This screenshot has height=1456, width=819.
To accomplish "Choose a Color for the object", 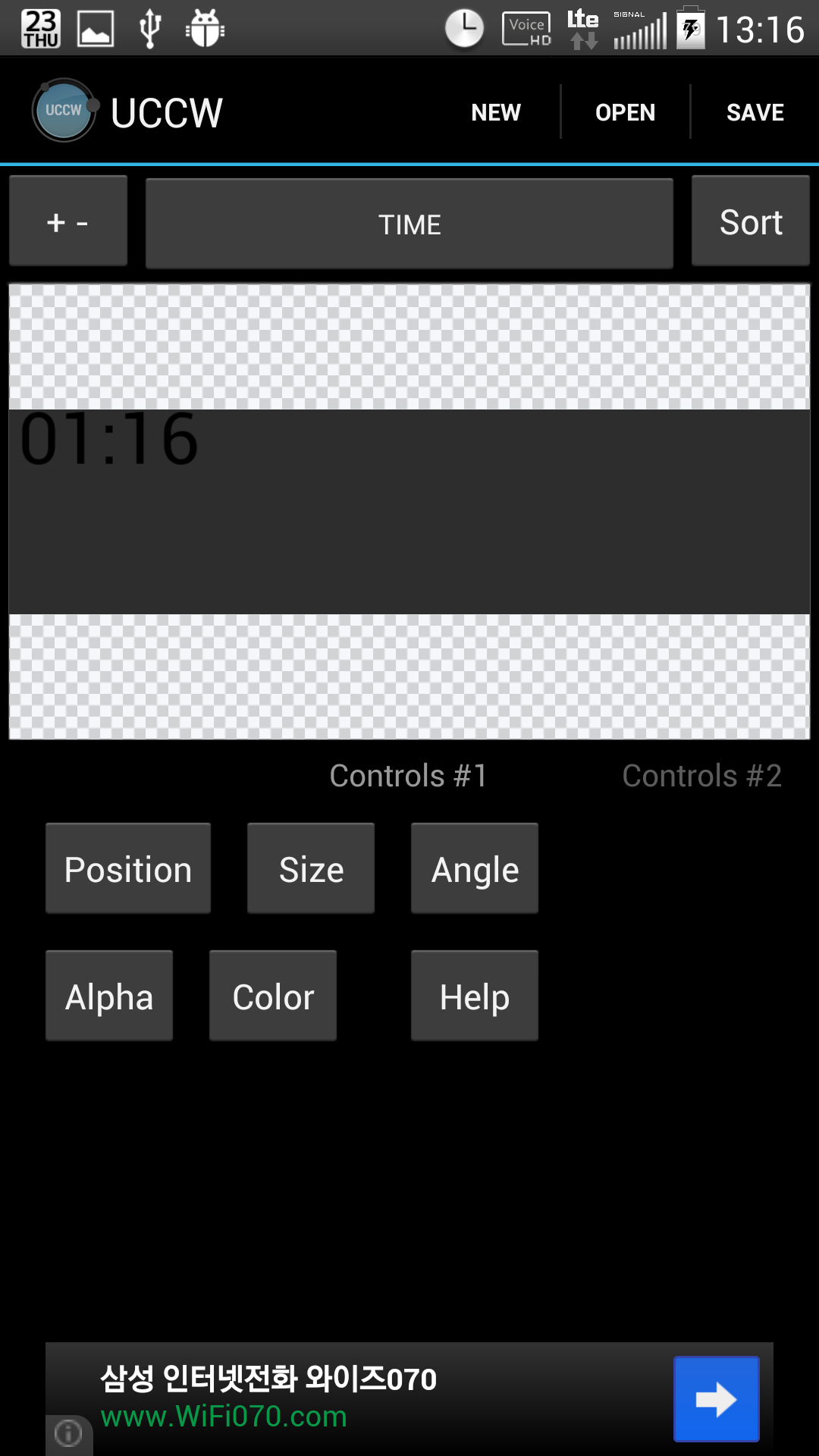I will (x=273, y=996).
